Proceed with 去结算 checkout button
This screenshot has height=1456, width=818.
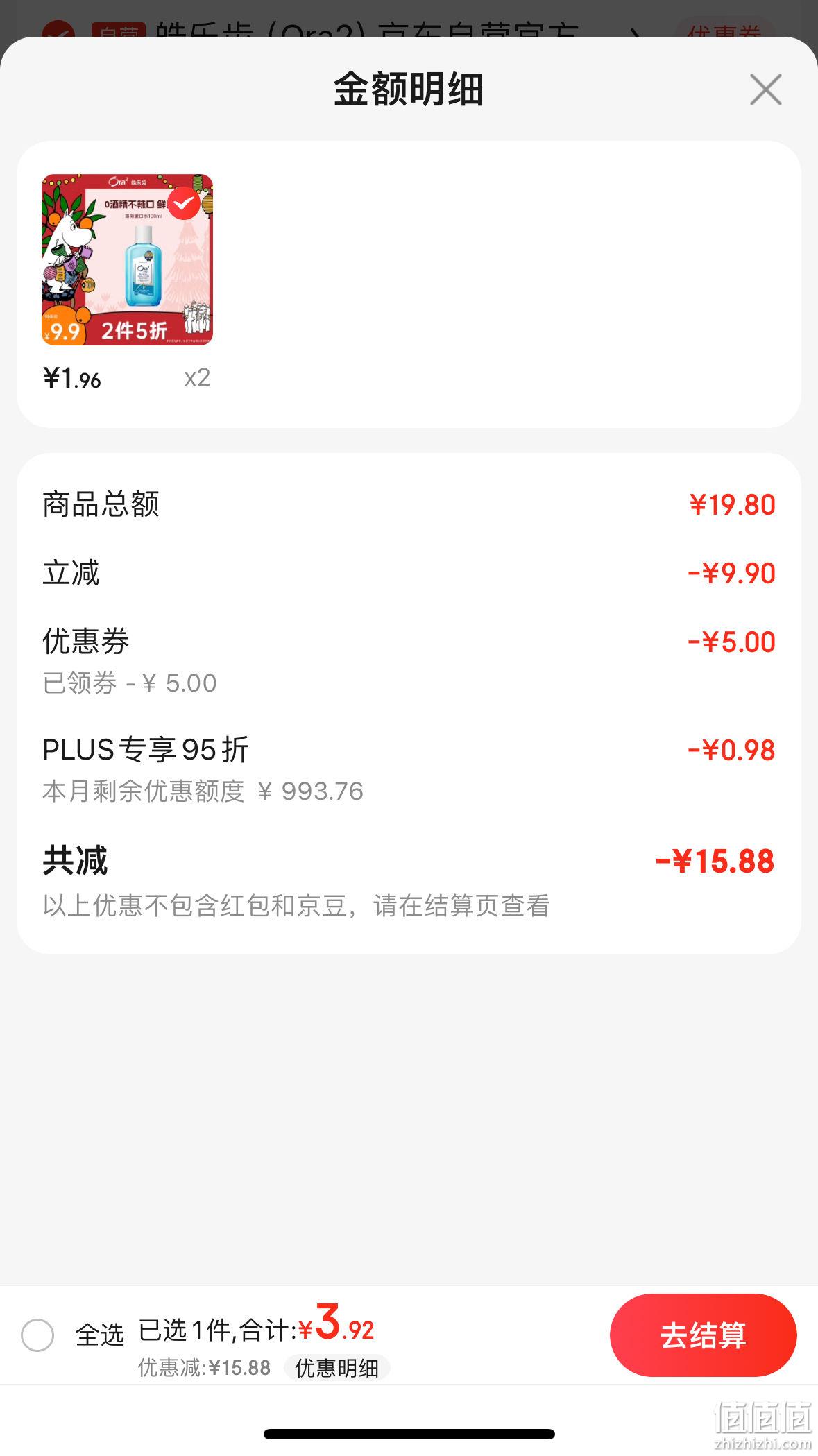[703, 1335]
